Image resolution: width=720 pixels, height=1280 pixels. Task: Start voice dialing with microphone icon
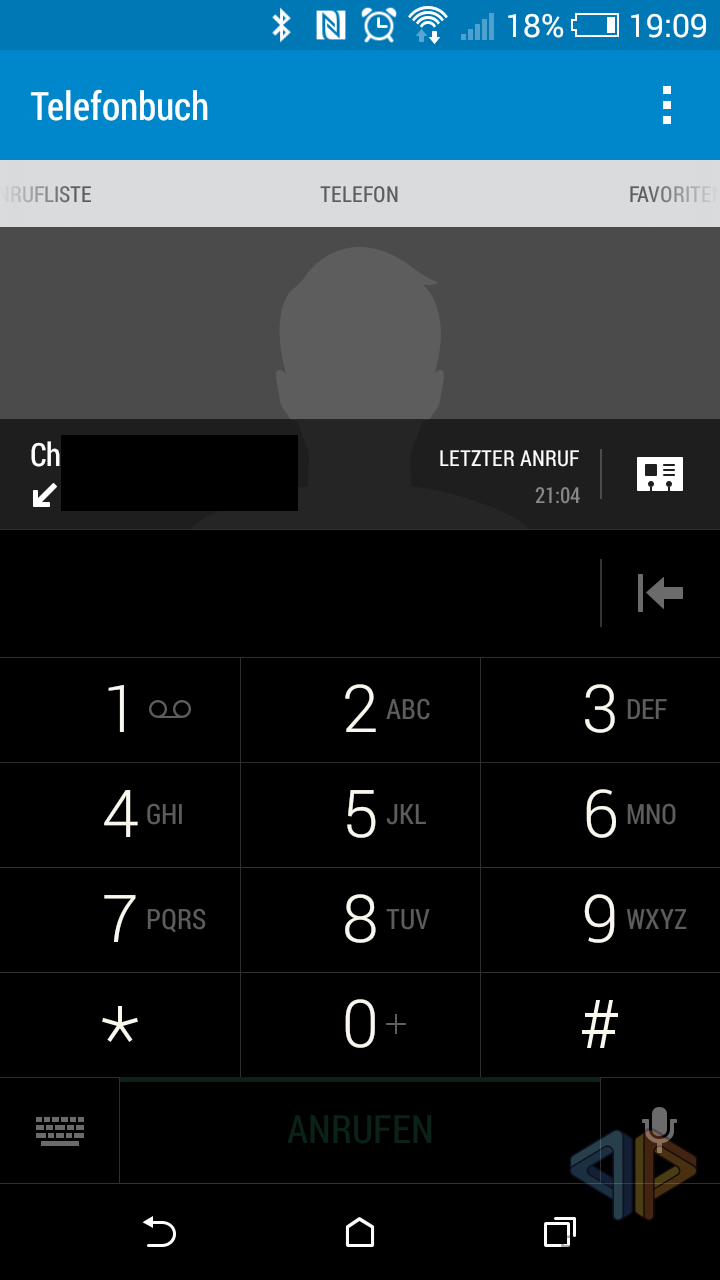[x=659, y=1129]
